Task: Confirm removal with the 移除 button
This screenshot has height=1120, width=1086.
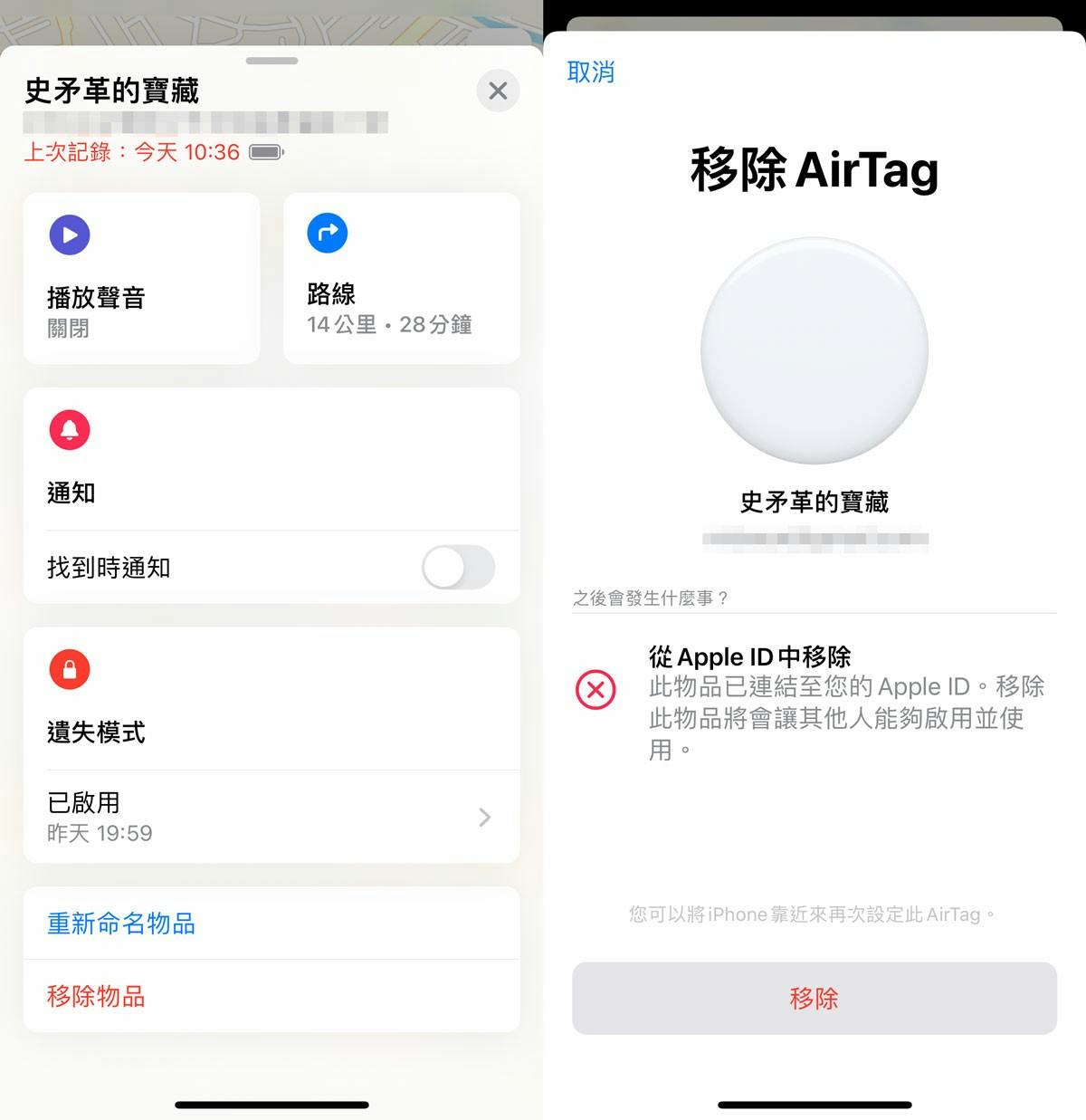Action: 814,998
